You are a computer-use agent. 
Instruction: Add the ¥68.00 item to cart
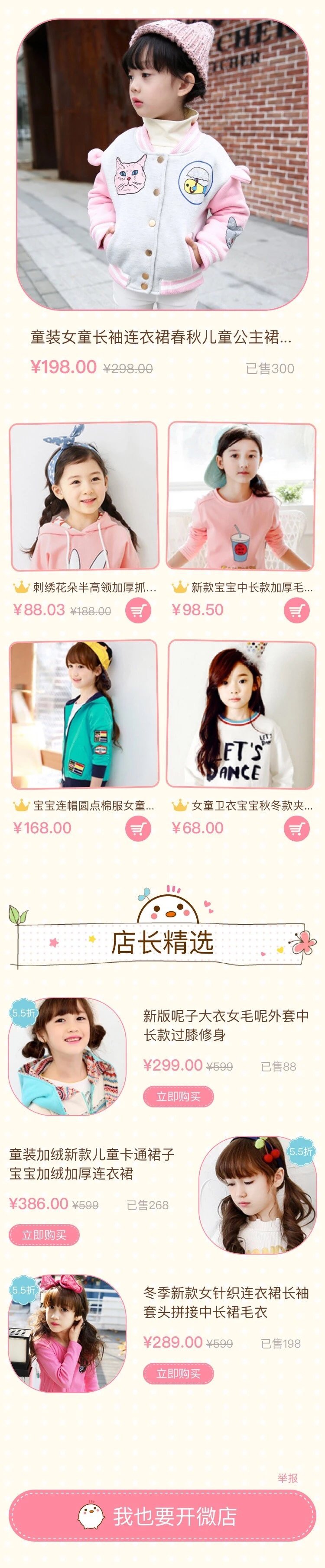pyautogui.click(x=296, y=828)
